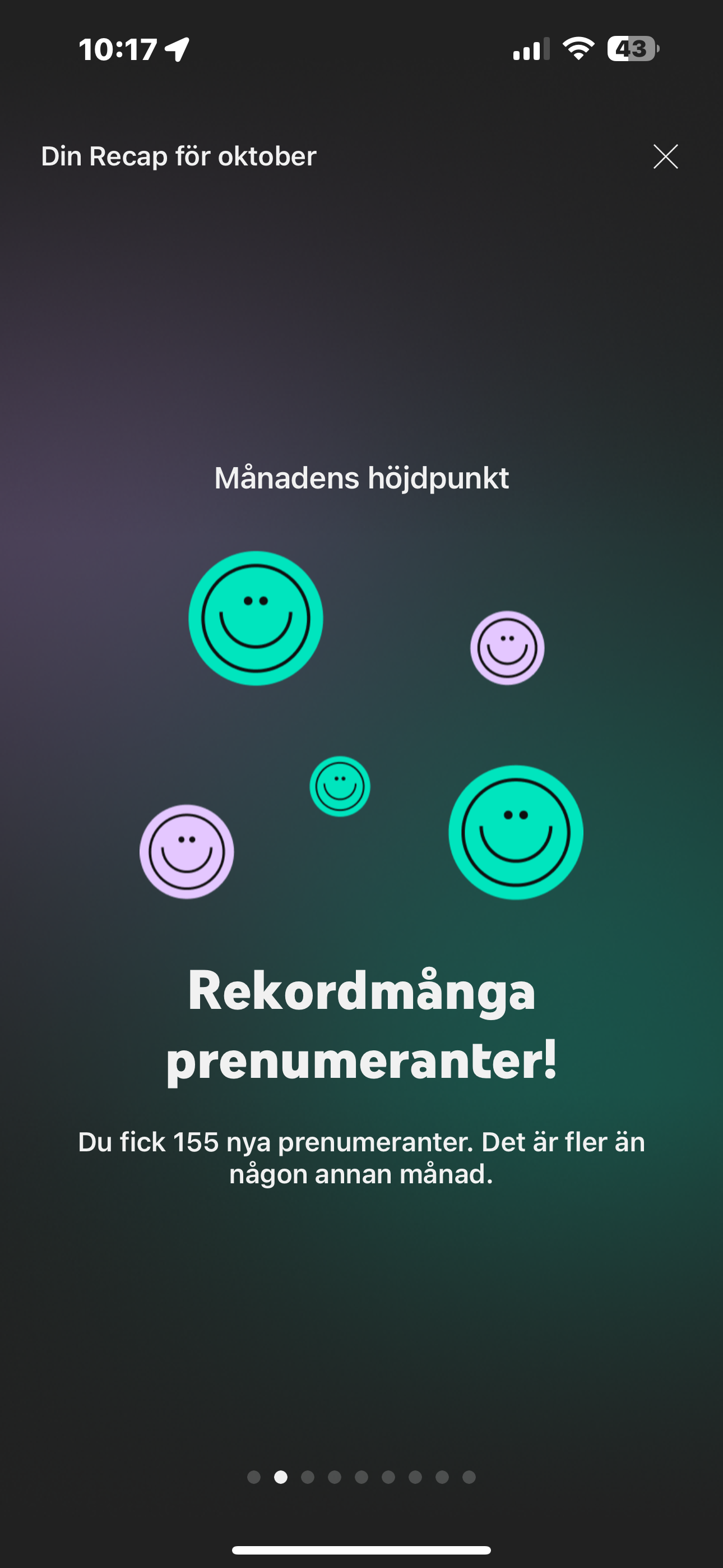Close the October Recap screen
723x1568 pixels.
click(665, 156)
